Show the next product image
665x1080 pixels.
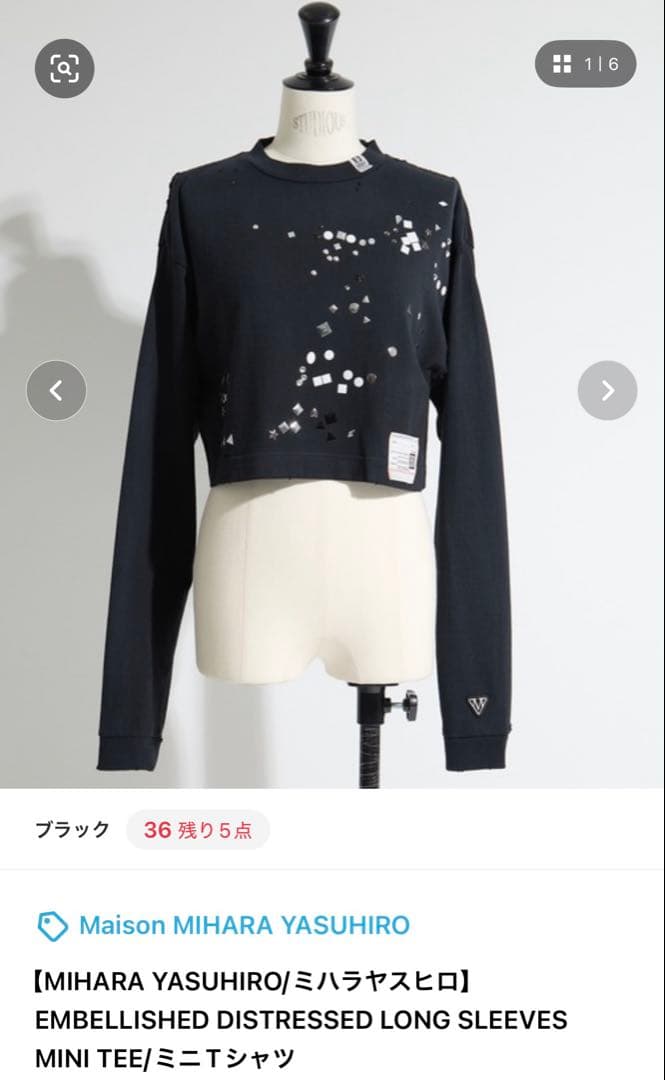607,390
